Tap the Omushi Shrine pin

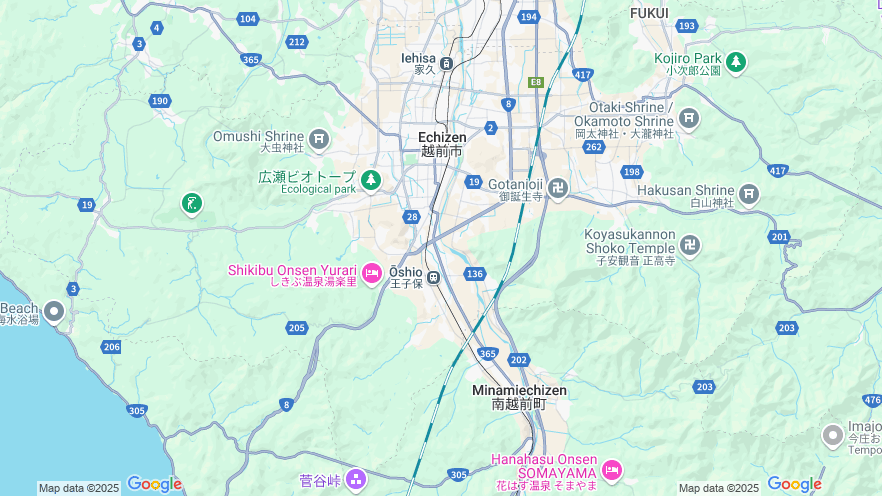pos(319,139)
